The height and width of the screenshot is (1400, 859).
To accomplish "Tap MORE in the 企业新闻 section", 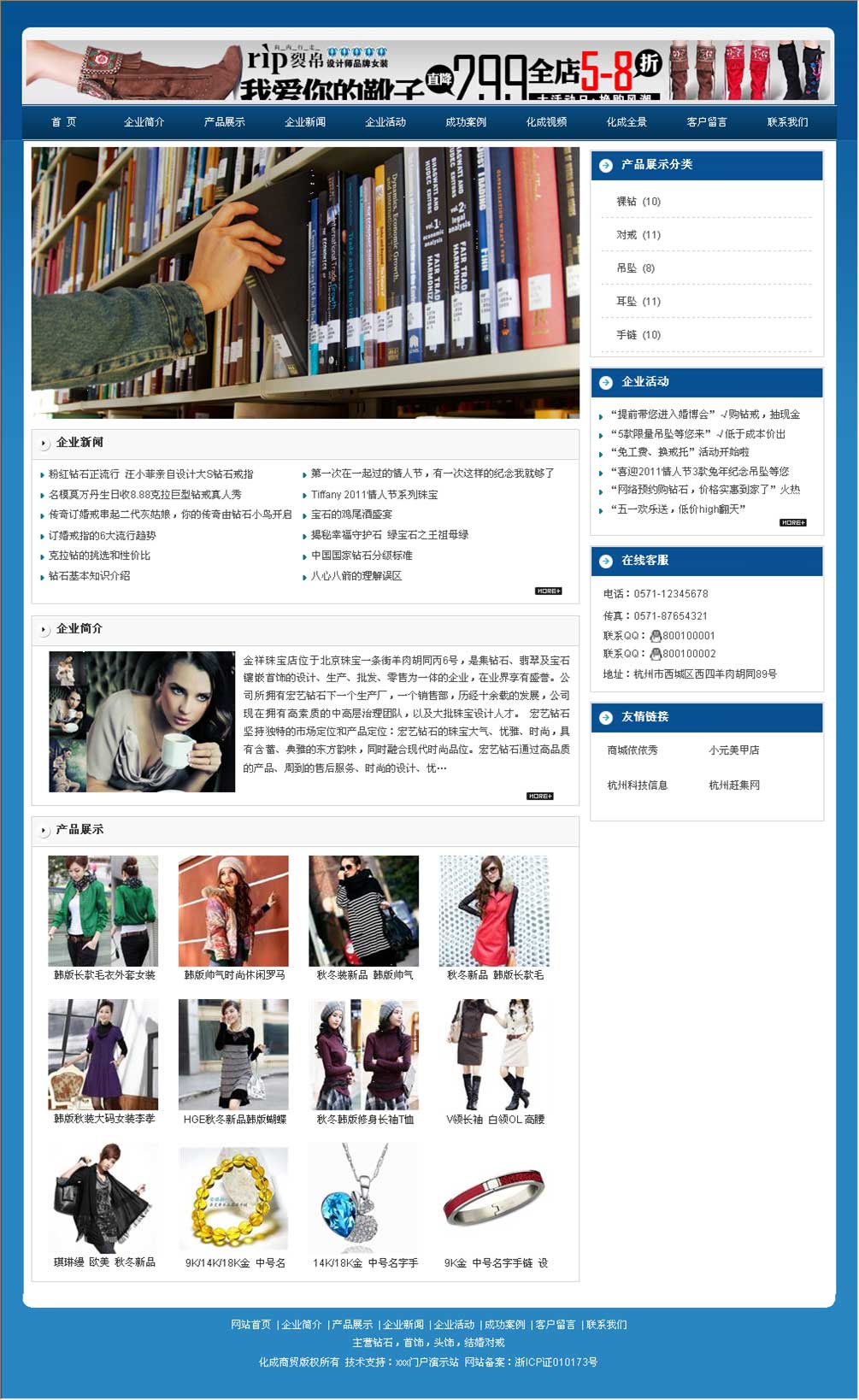I will 548,591.
